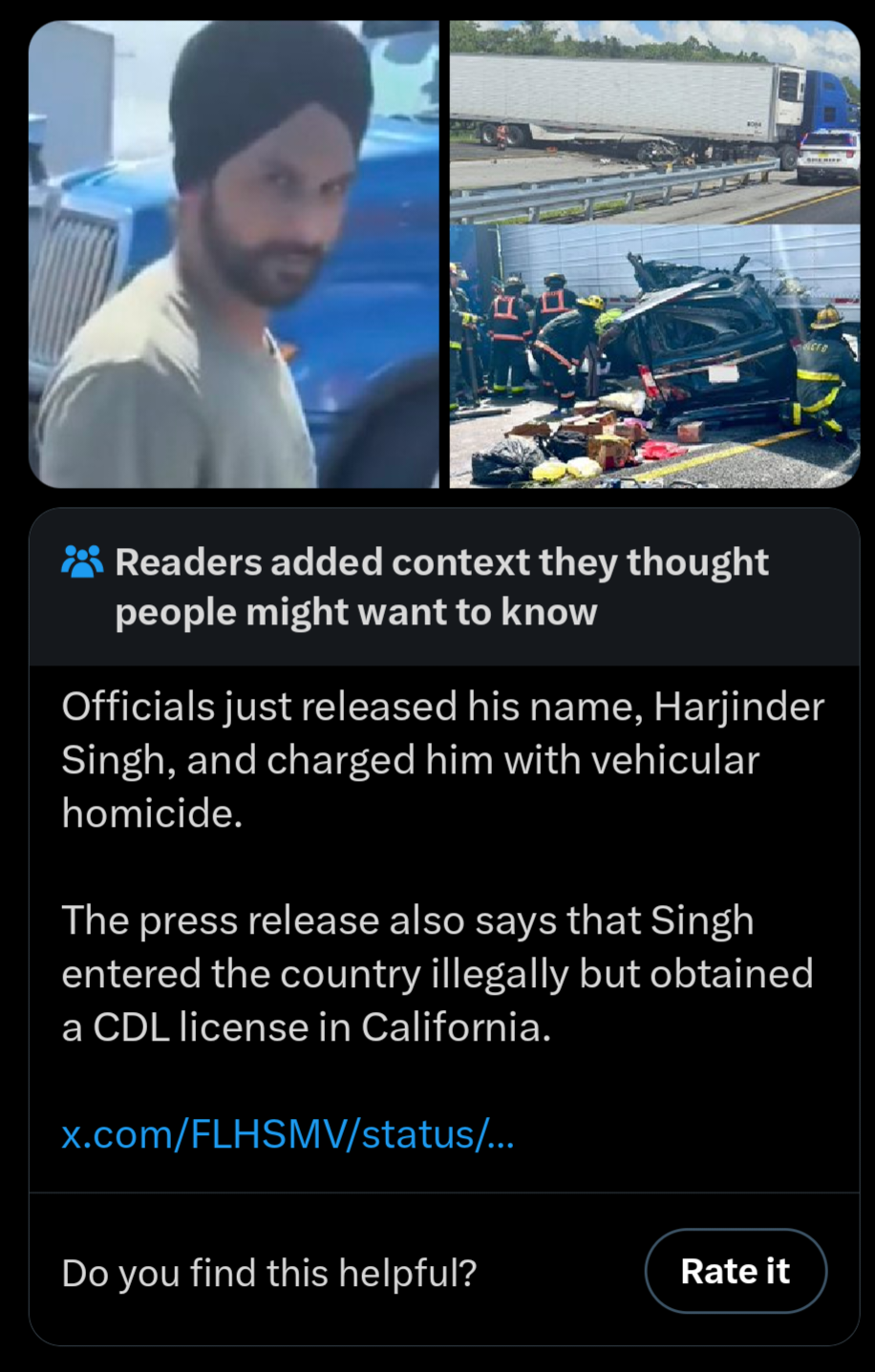This screenshot has width=875, height=1372.
Task: Open the 'Readers added context' note header
Action: point(441,587)
